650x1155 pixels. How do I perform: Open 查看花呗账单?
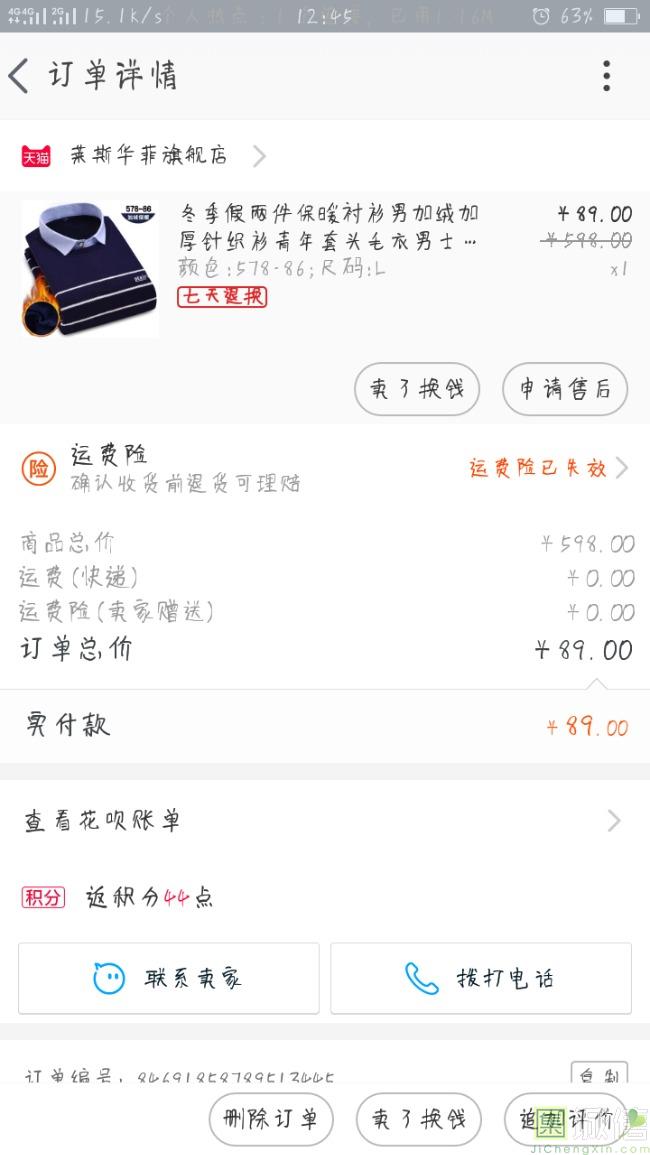pyautogui.click(x=325, y=821)
